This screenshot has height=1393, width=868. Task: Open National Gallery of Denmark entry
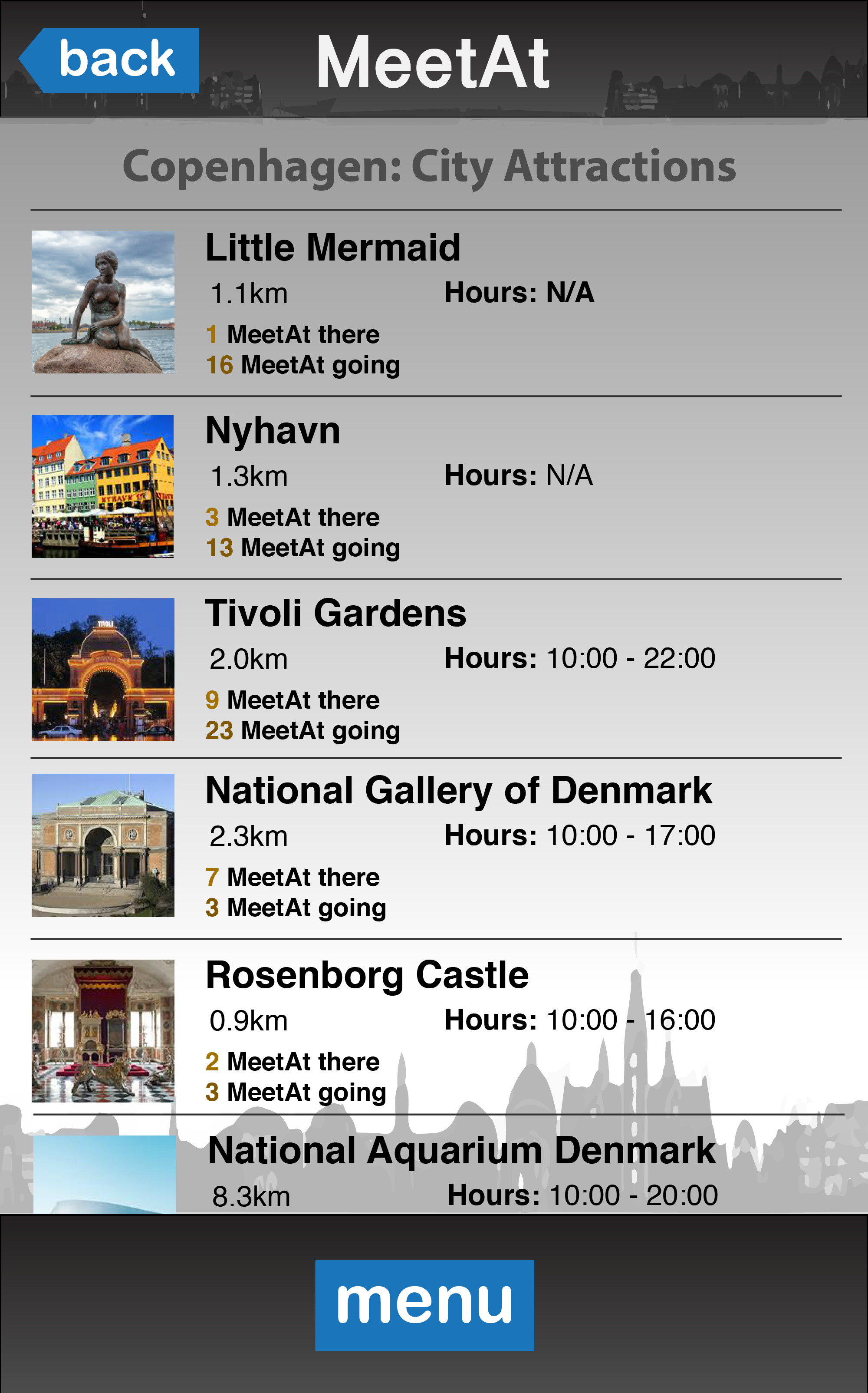coord(436,848)
